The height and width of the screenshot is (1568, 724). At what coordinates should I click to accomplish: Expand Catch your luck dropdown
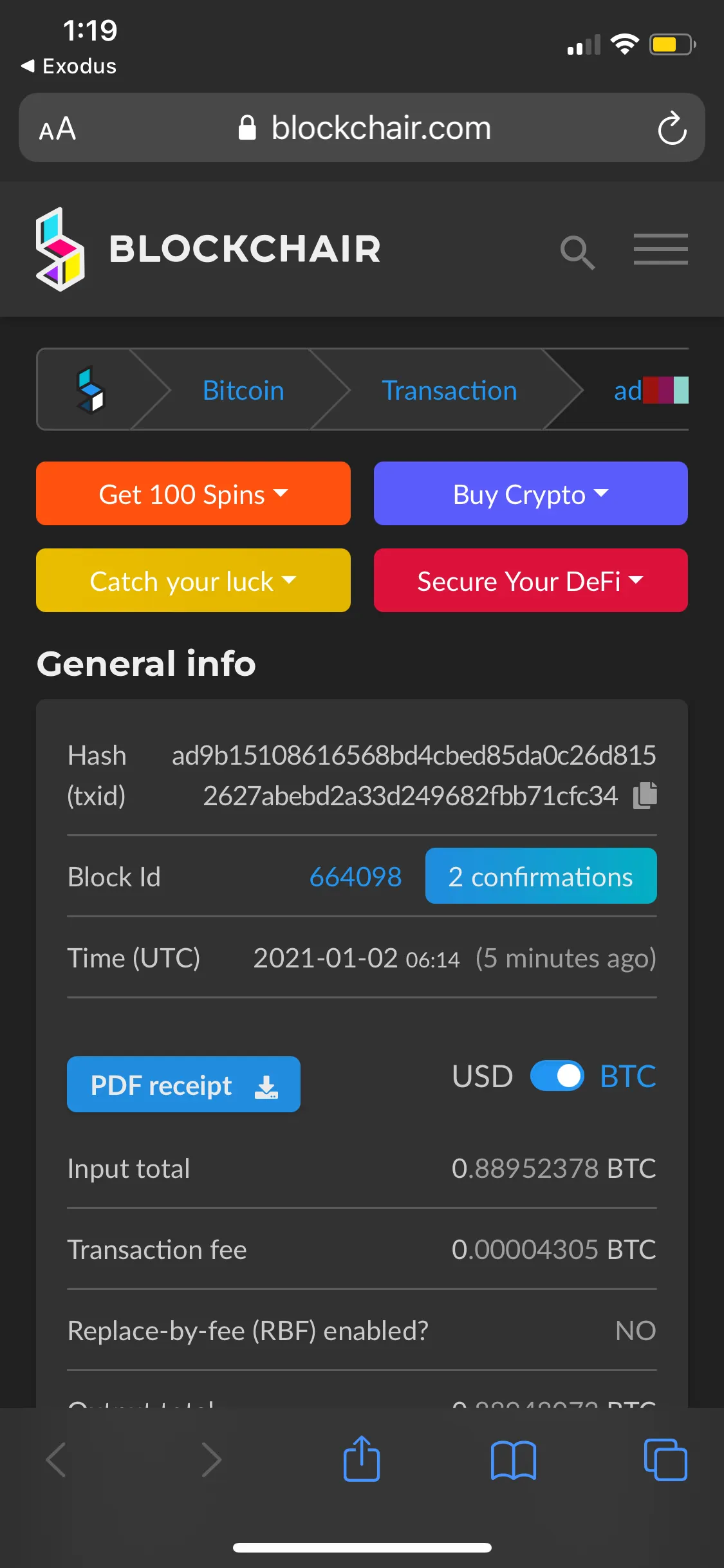[x=193, y=581]
